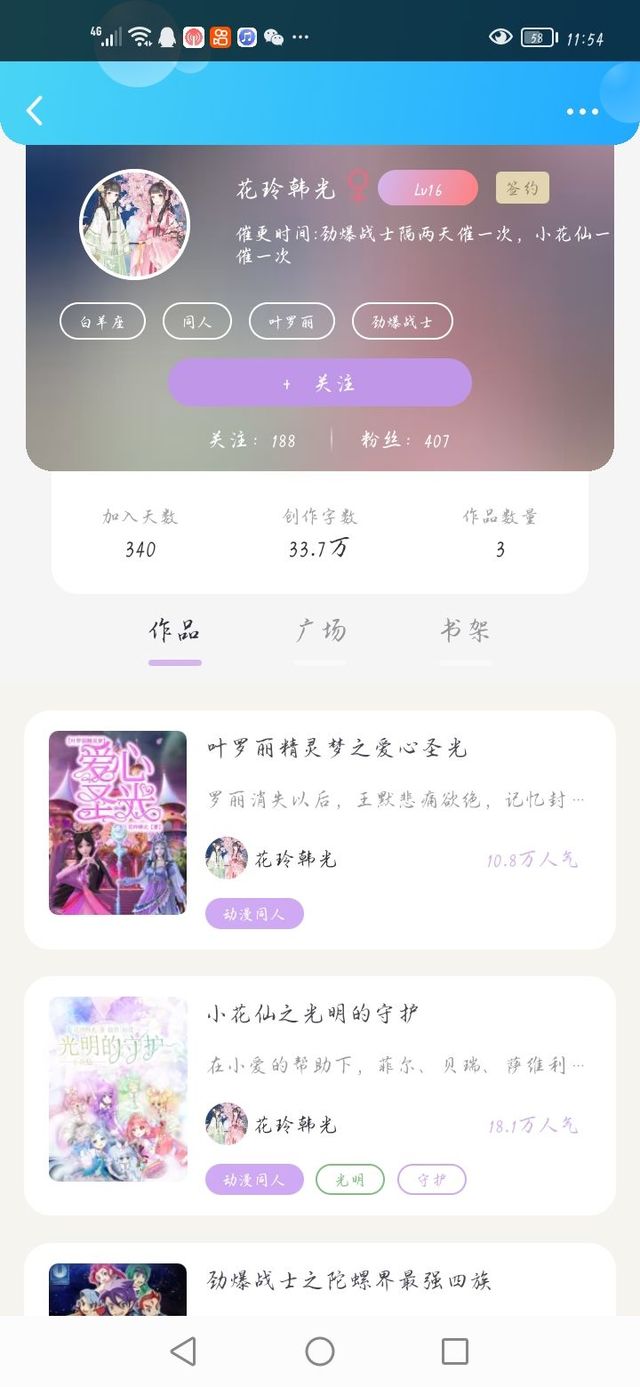This screenshot has height=1387, width=640.
Task: Open the book 劲爆战士之陀螺界最强四族
Action: click(349, 1280)
